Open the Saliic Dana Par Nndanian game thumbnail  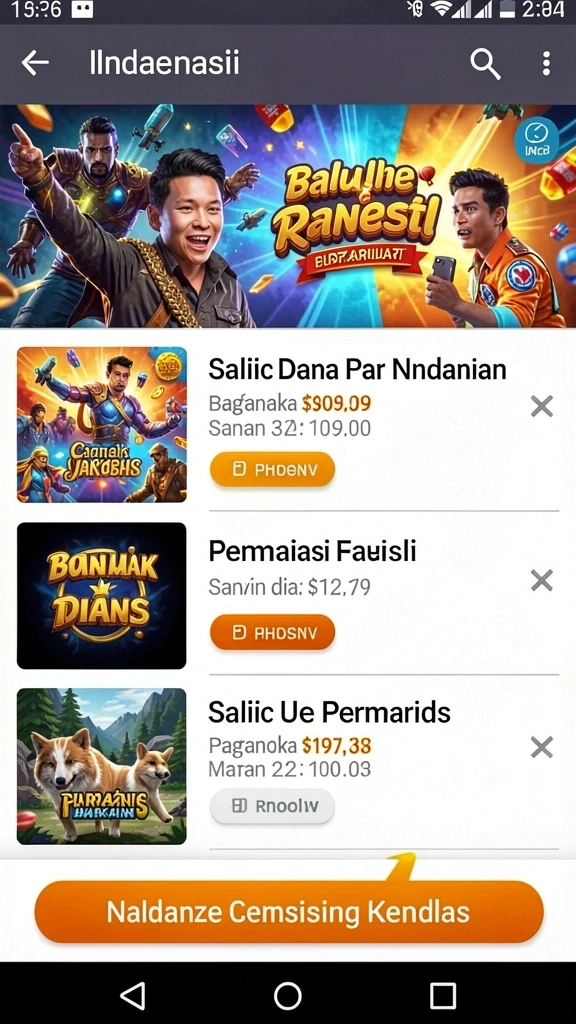[102, 424]
